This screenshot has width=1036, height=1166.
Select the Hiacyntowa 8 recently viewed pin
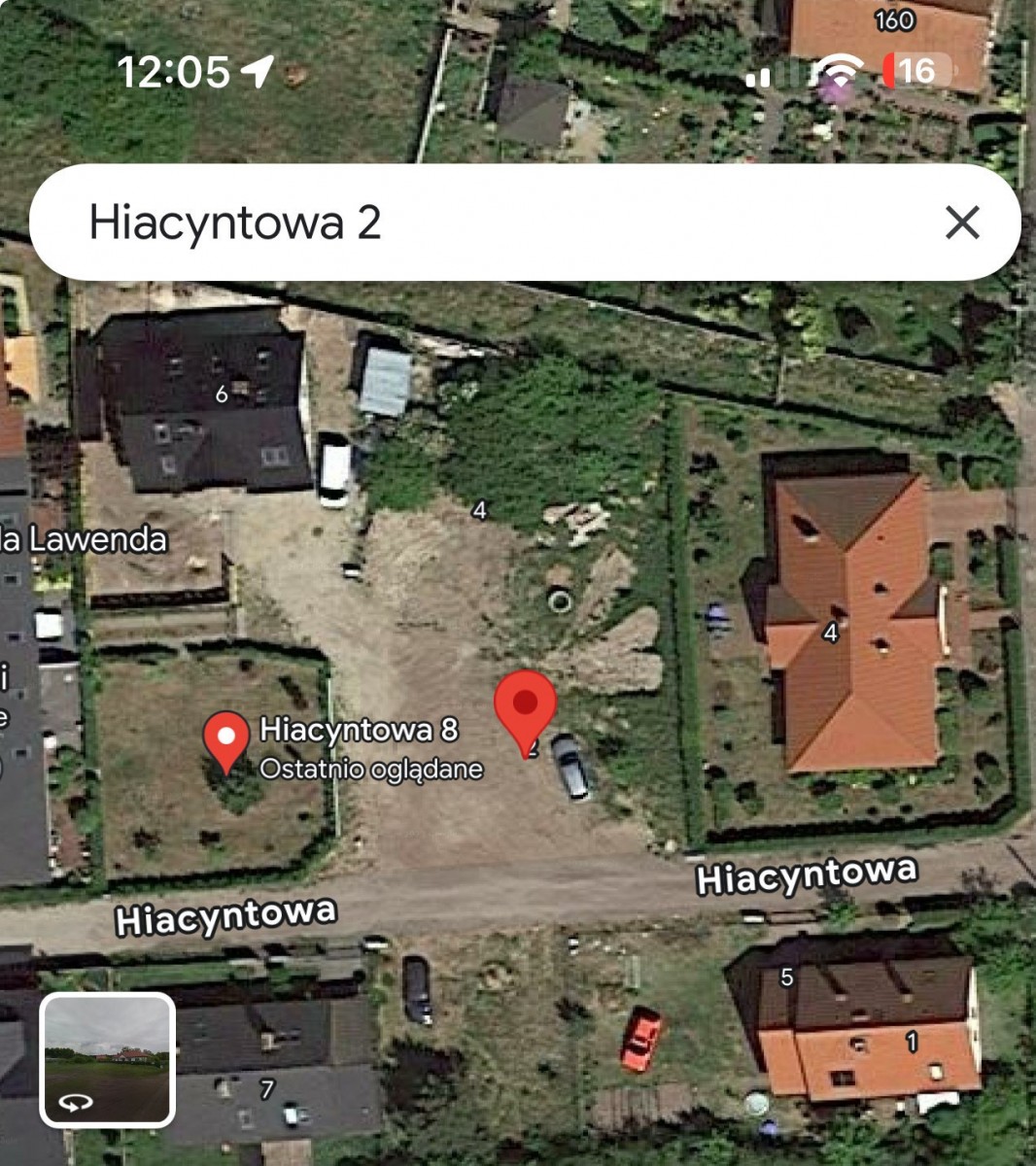click(225, 740)
